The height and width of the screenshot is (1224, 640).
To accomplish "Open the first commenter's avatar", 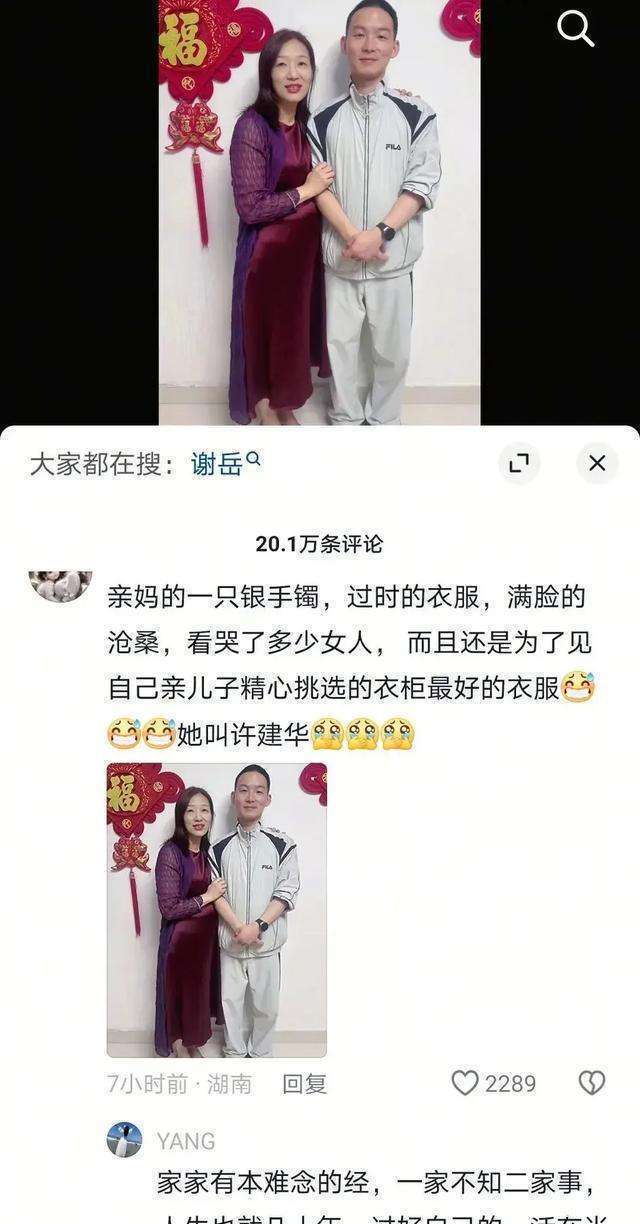I will [60, 584].
